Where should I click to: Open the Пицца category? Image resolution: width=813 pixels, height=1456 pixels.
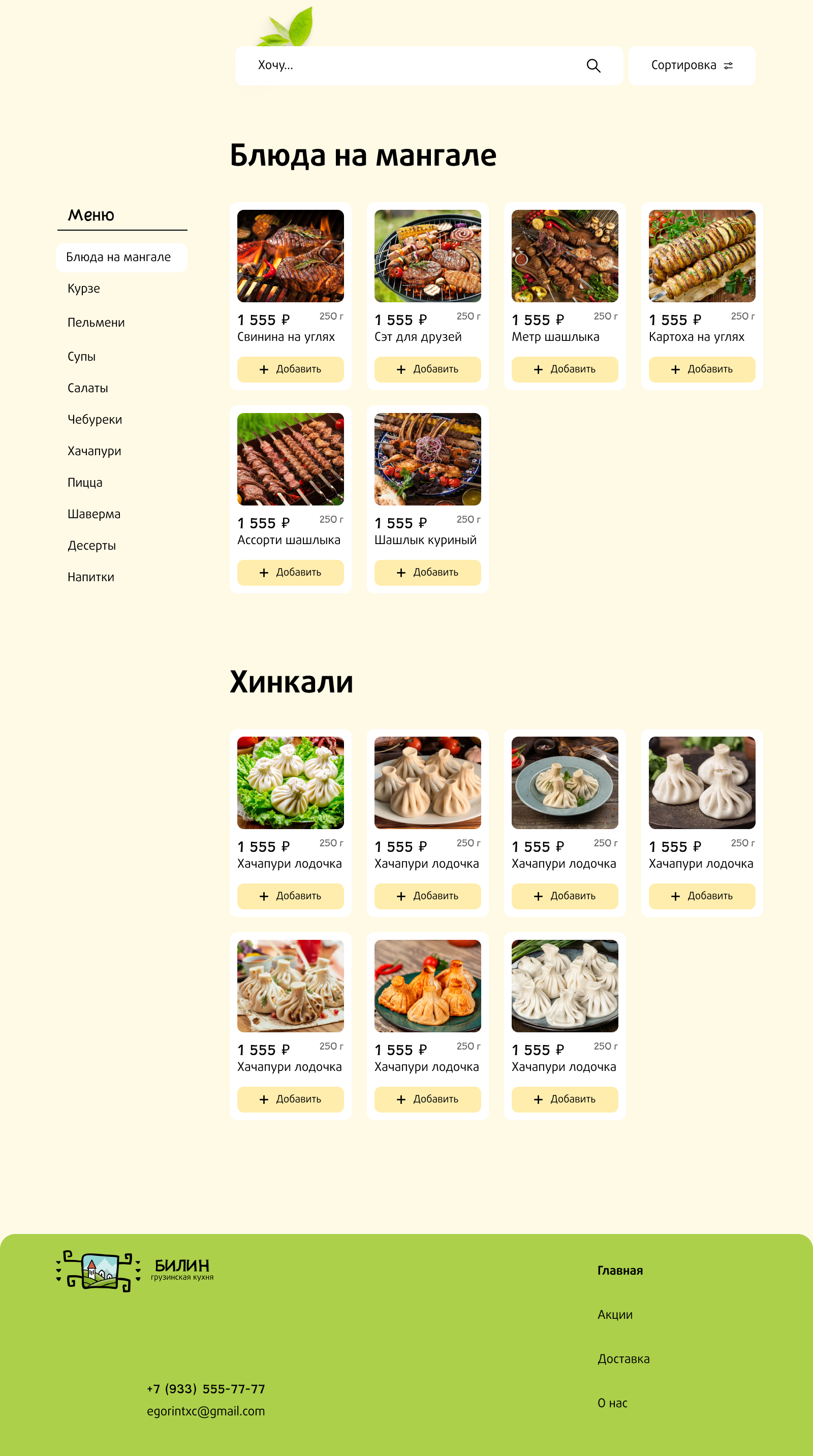85,483
